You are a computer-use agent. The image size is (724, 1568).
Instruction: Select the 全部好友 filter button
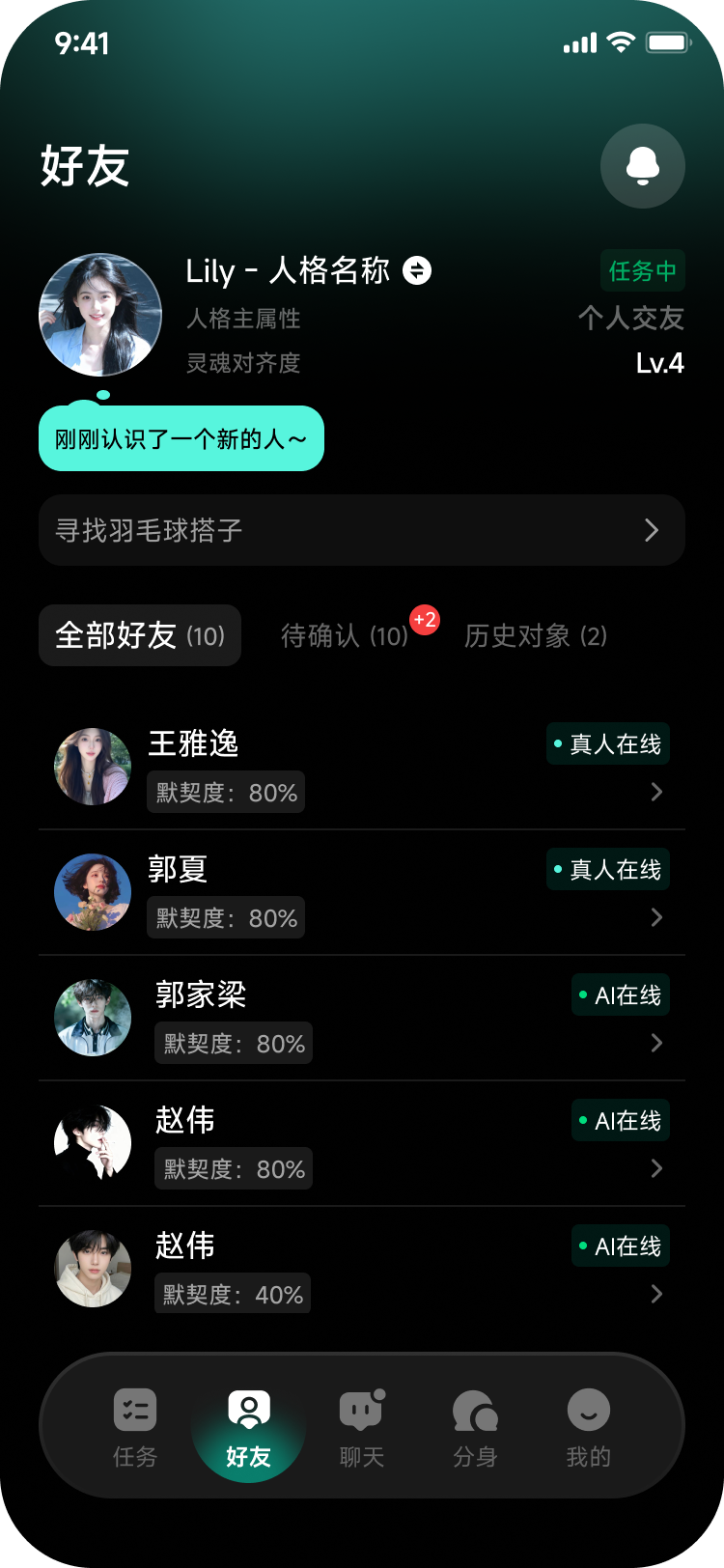pos(139,635)
